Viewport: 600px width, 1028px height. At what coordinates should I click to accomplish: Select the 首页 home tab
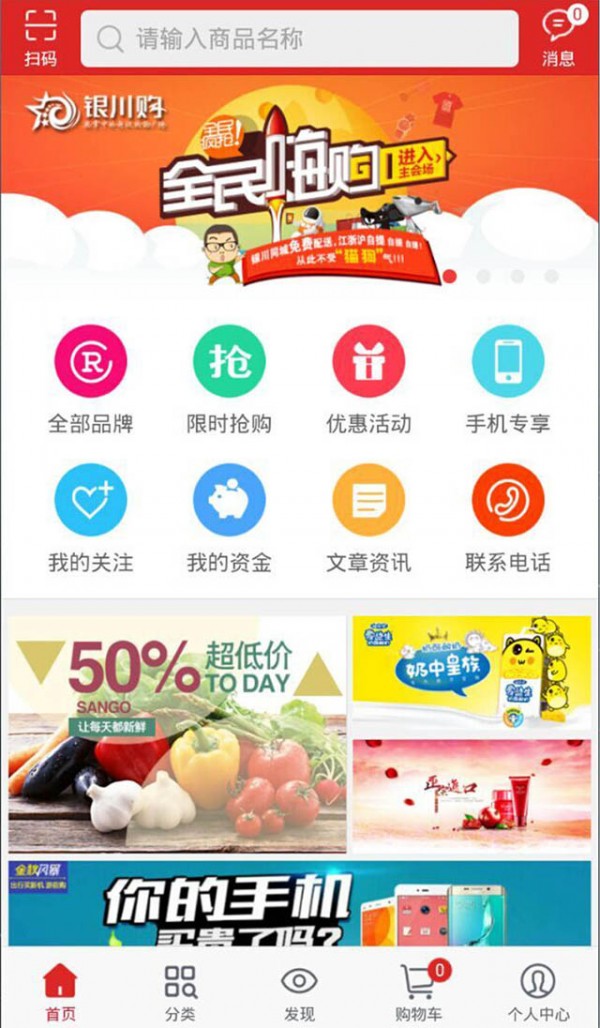60,992
